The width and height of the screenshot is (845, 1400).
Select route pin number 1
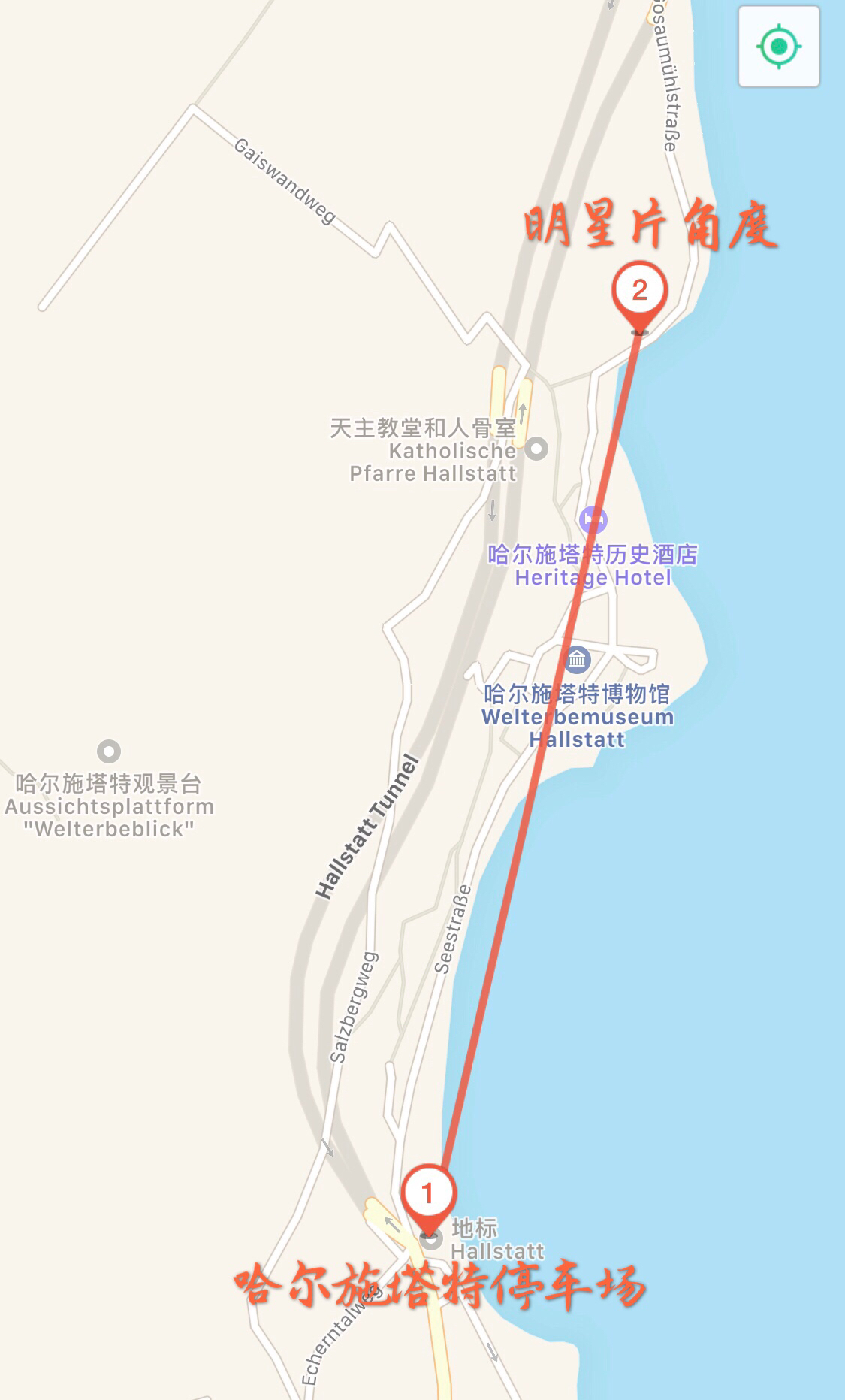(x=428, y=1195)
